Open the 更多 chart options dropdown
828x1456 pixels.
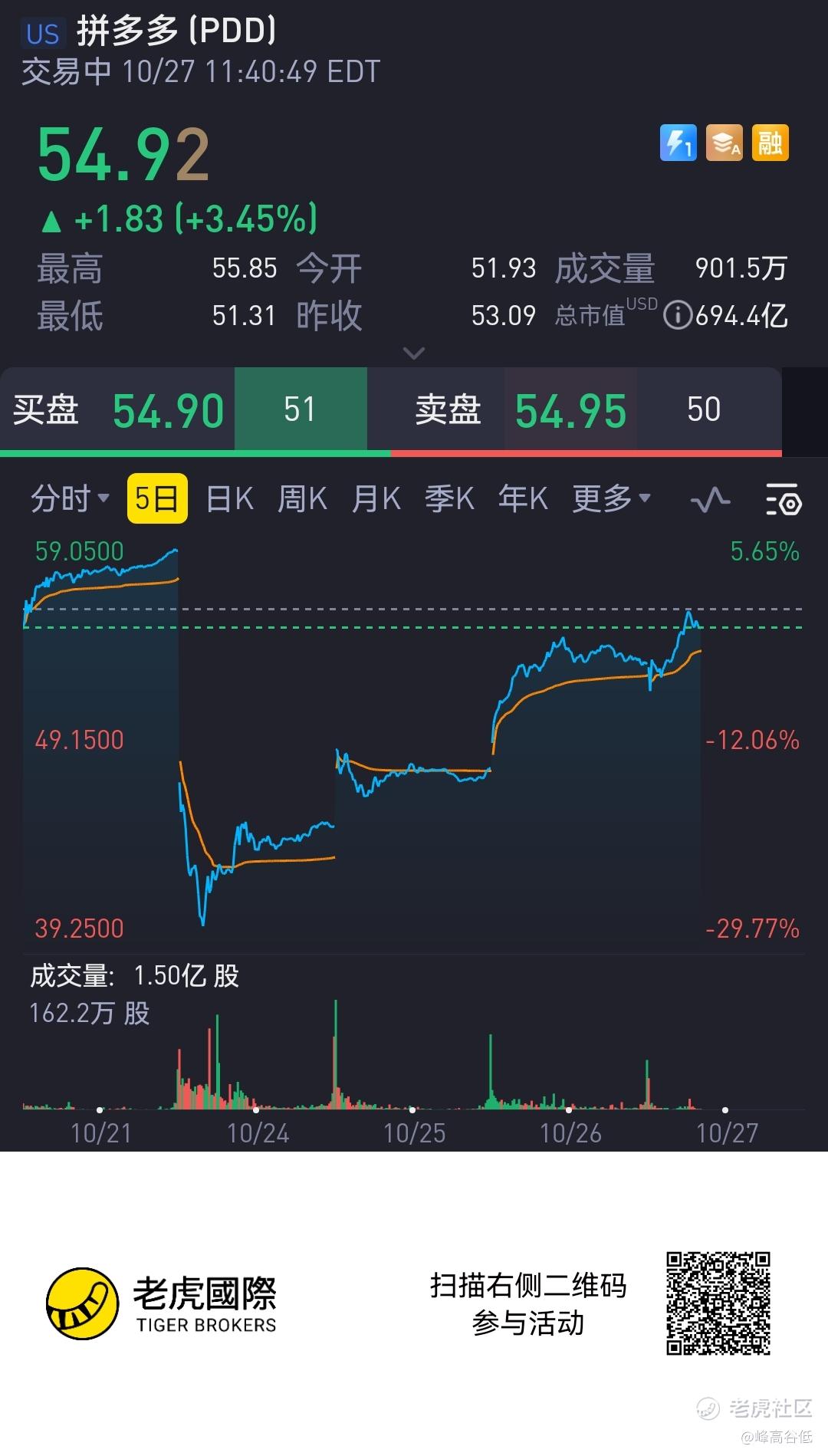click(x=611, y=499)
